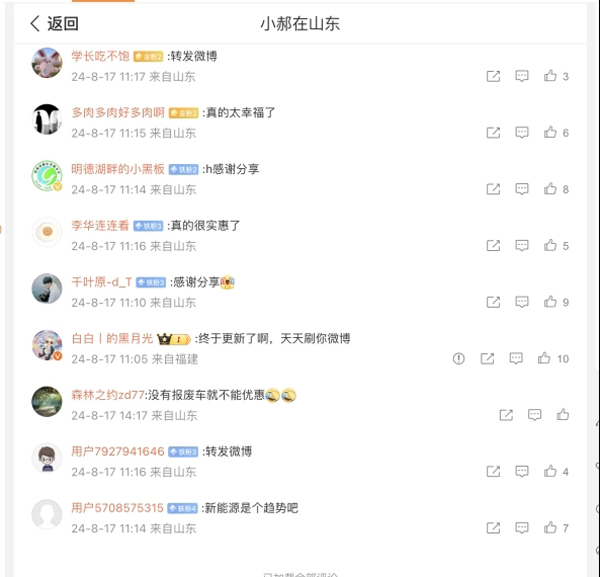Repost the comment by 李华连连看
This screenshot has height=577, width=600.
493,246
